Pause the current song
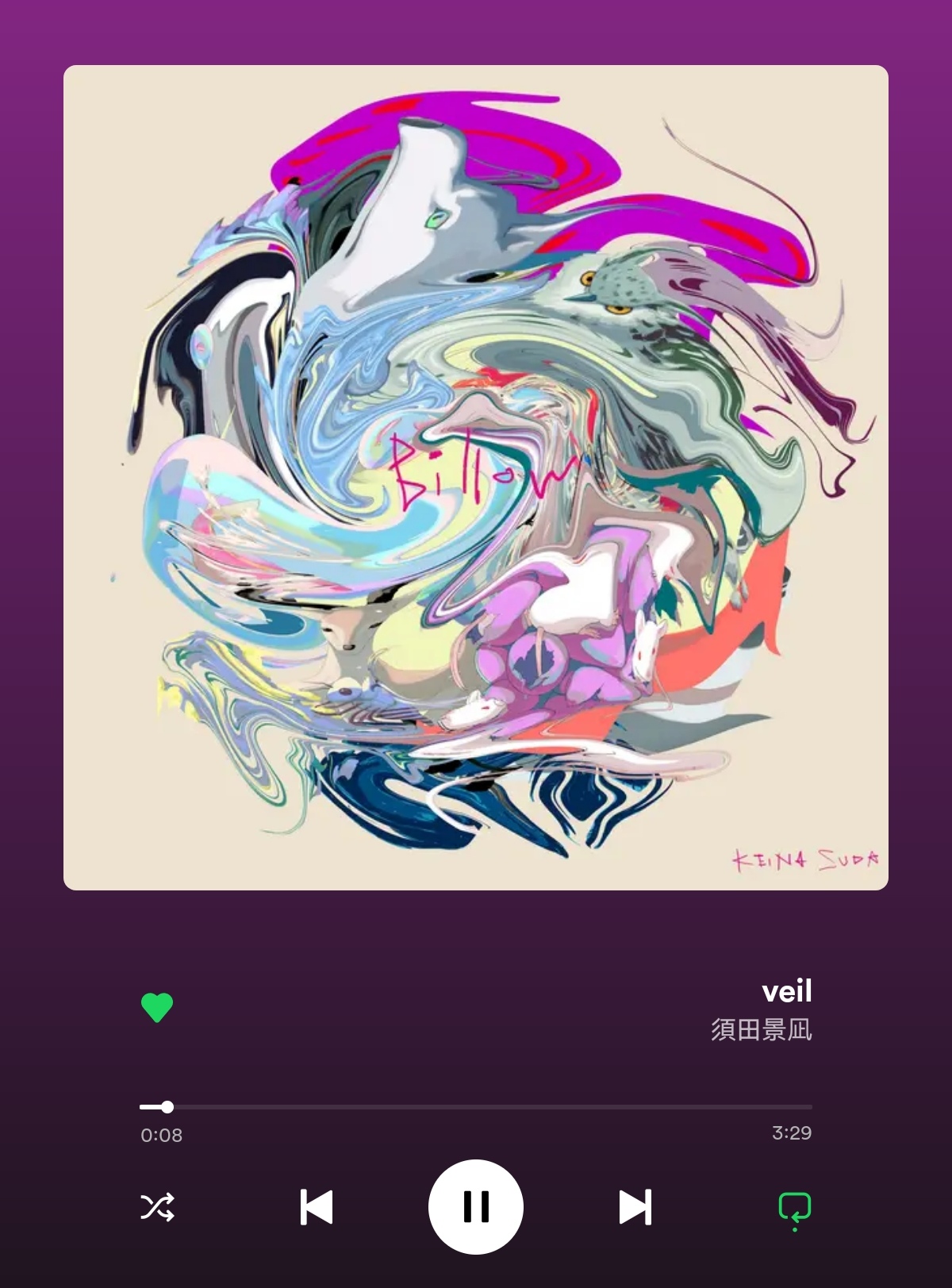The image size is (952, 1288). [x=476, y=1207]
